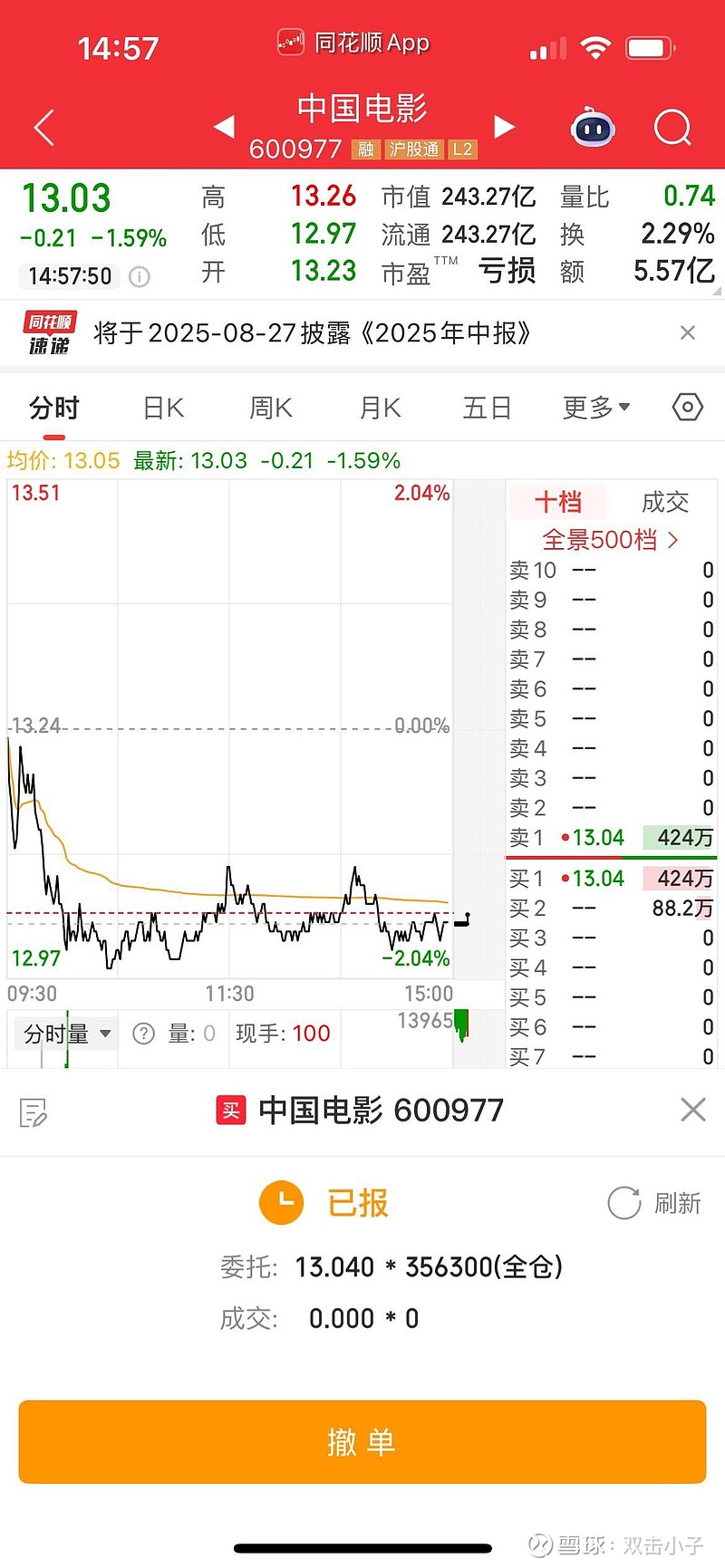Open the 分时量 indicator dropdown
Image resolution: width=725 pixels, height=1568 pixels.
click(x=66, y=1034)
